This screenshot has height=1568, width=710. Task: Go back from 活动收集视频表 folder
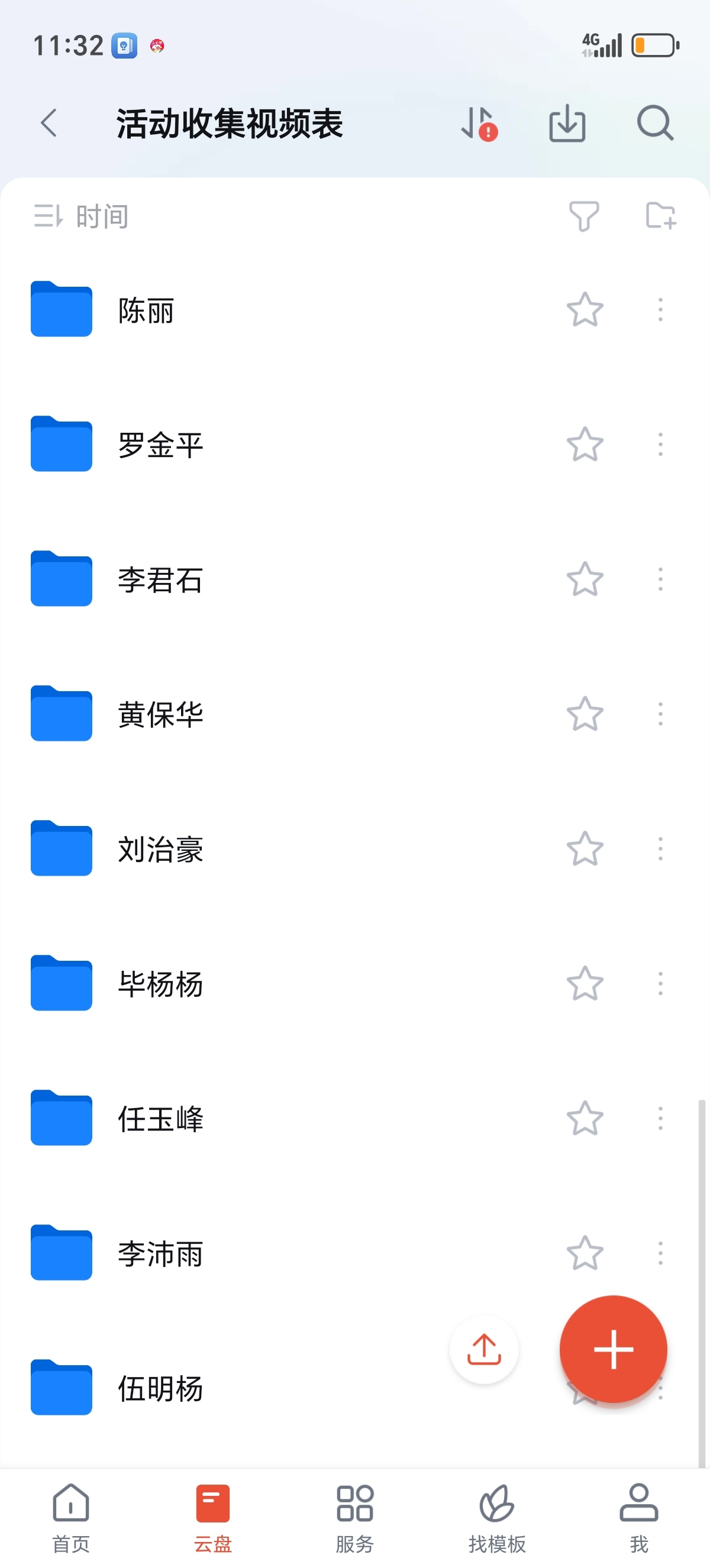point(49,124)
